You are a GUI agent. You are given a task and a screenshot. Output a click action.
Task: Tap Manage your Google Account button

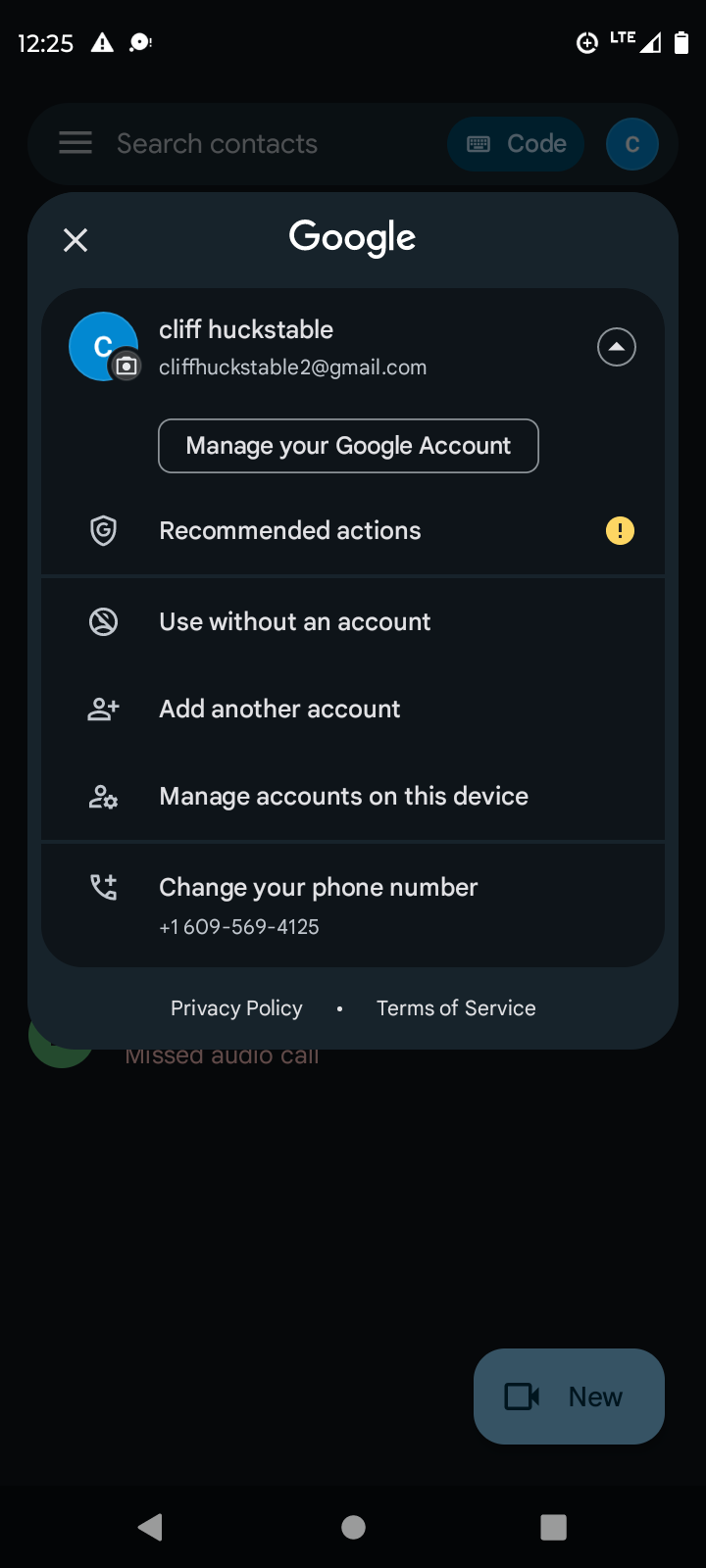pos(348,446)
